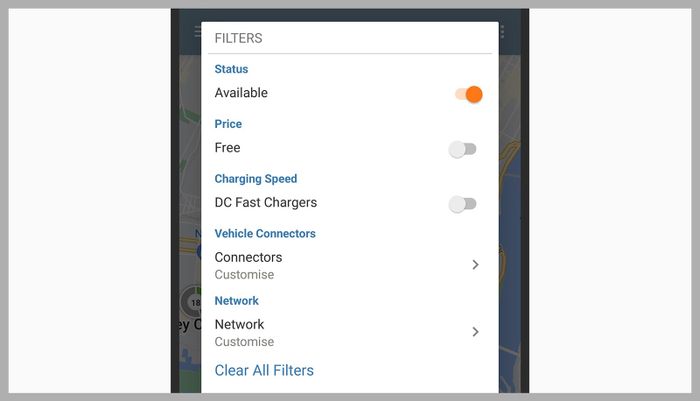
Task: Open Network customise options
Action: (347, 332)
